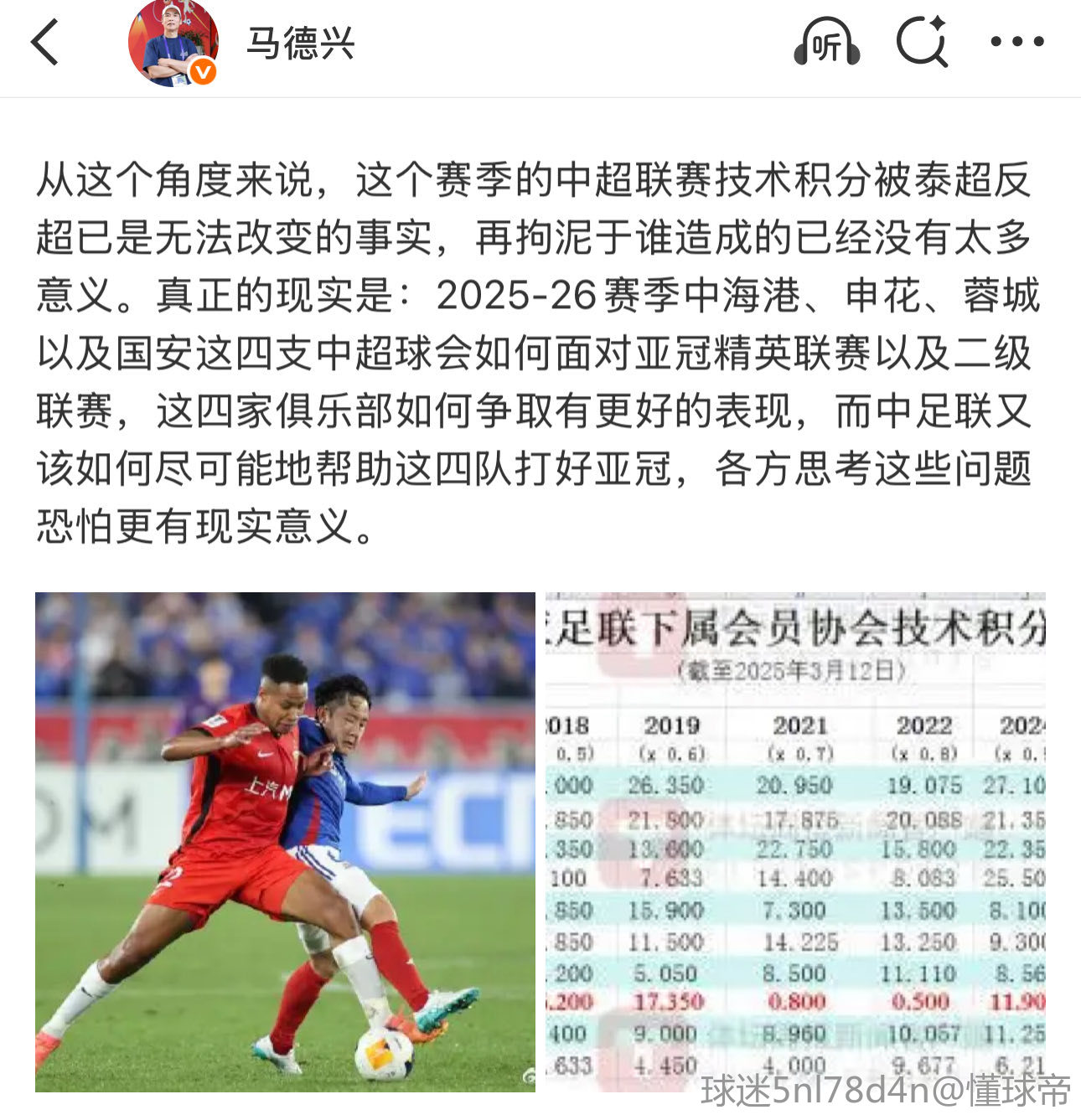1081x1120 pixels.
Task: Open the technical points table image
Action: 794,841
